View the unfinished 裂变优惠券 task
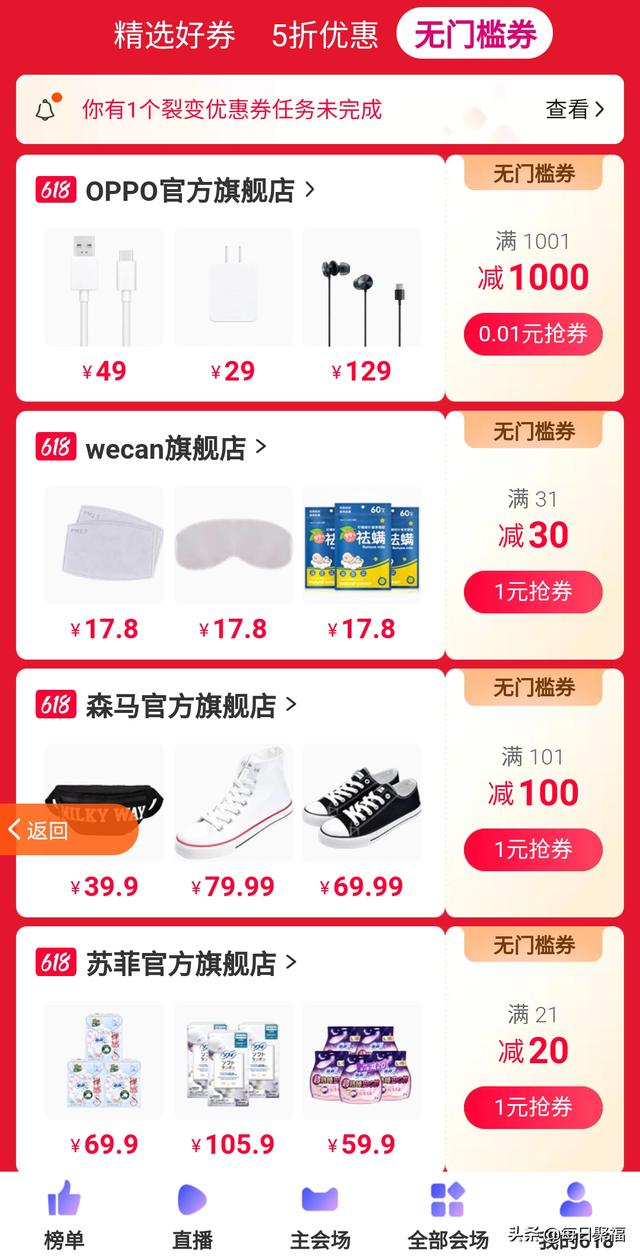The width and height of the screenshot is (640, 1257). (575, 110)
